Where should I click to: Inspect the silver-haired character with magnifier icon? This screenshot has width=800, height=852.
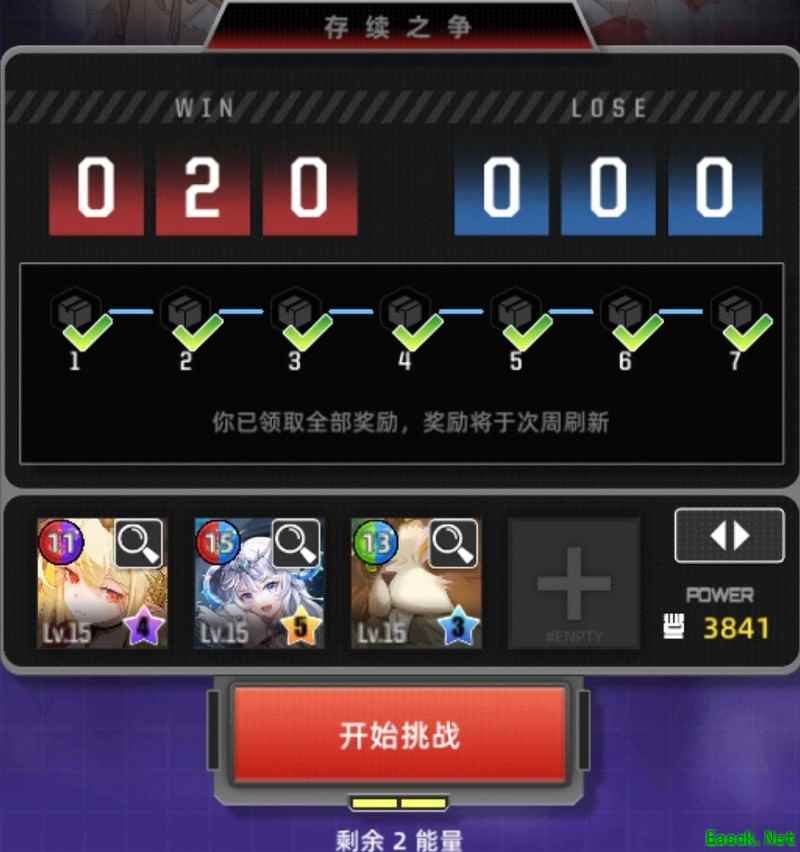(297, 543)
